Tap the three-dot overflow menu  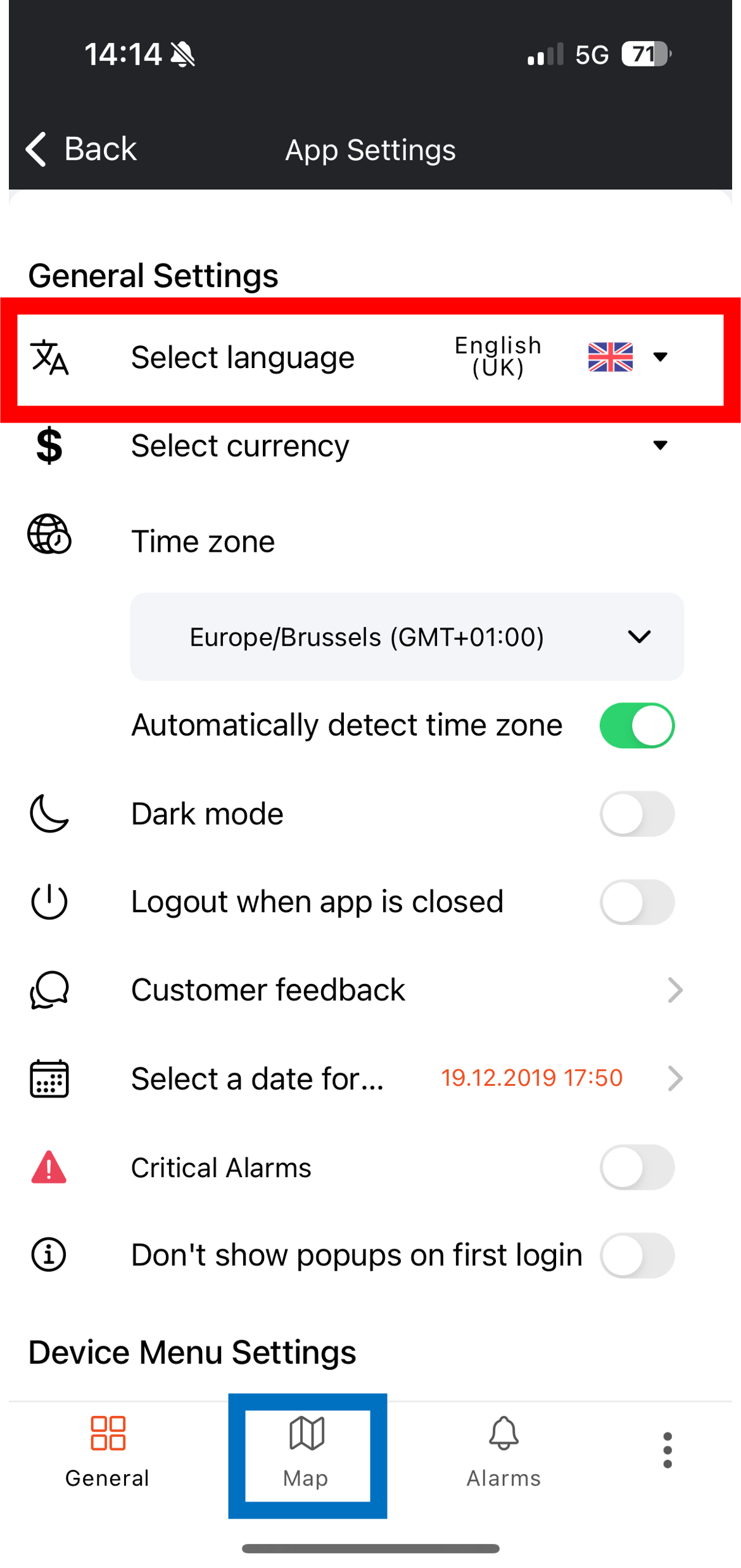(667, 1450)
